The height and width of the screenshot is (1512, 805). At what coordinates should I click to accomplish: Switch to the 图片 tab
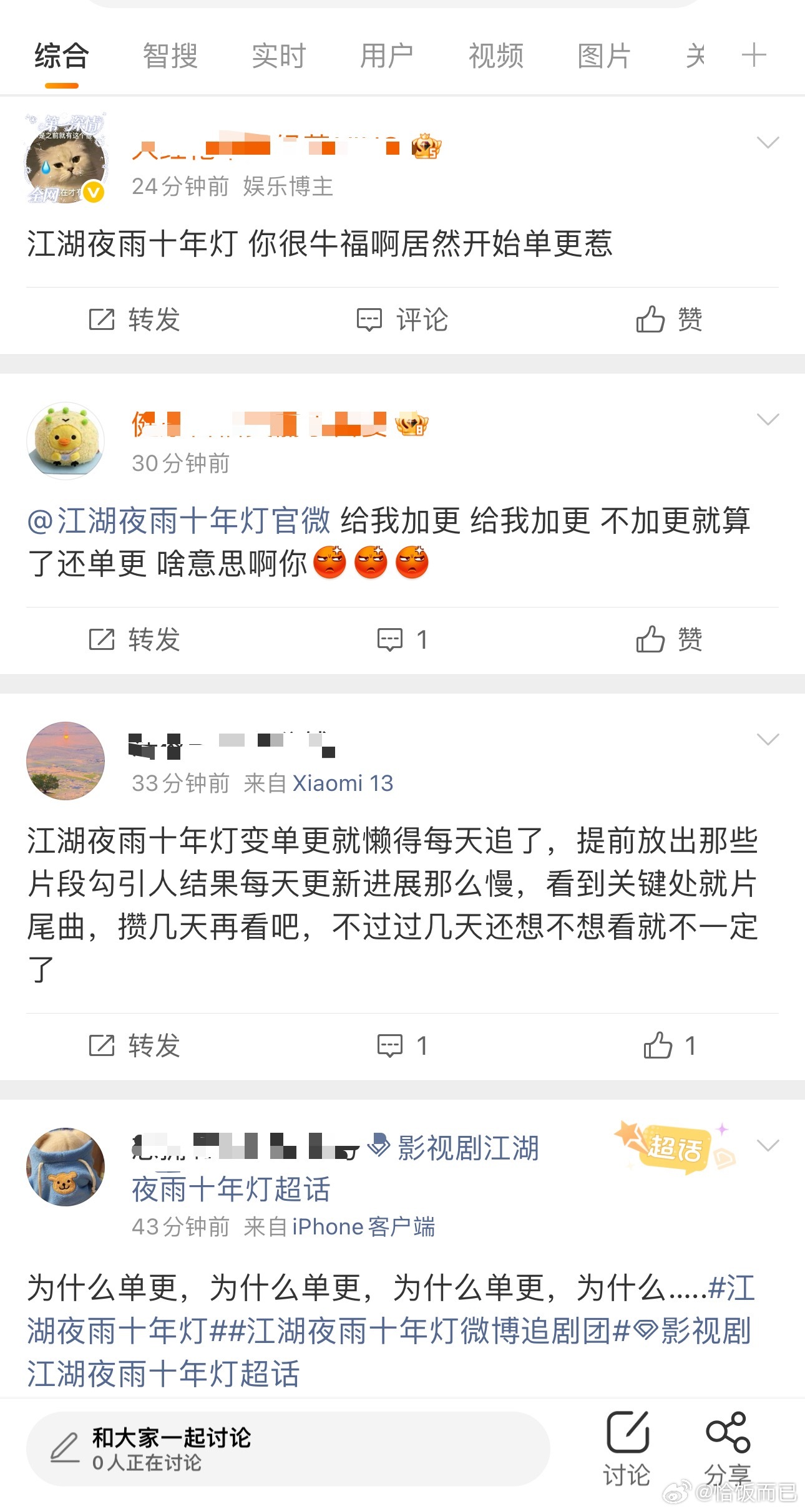(603, 55)
